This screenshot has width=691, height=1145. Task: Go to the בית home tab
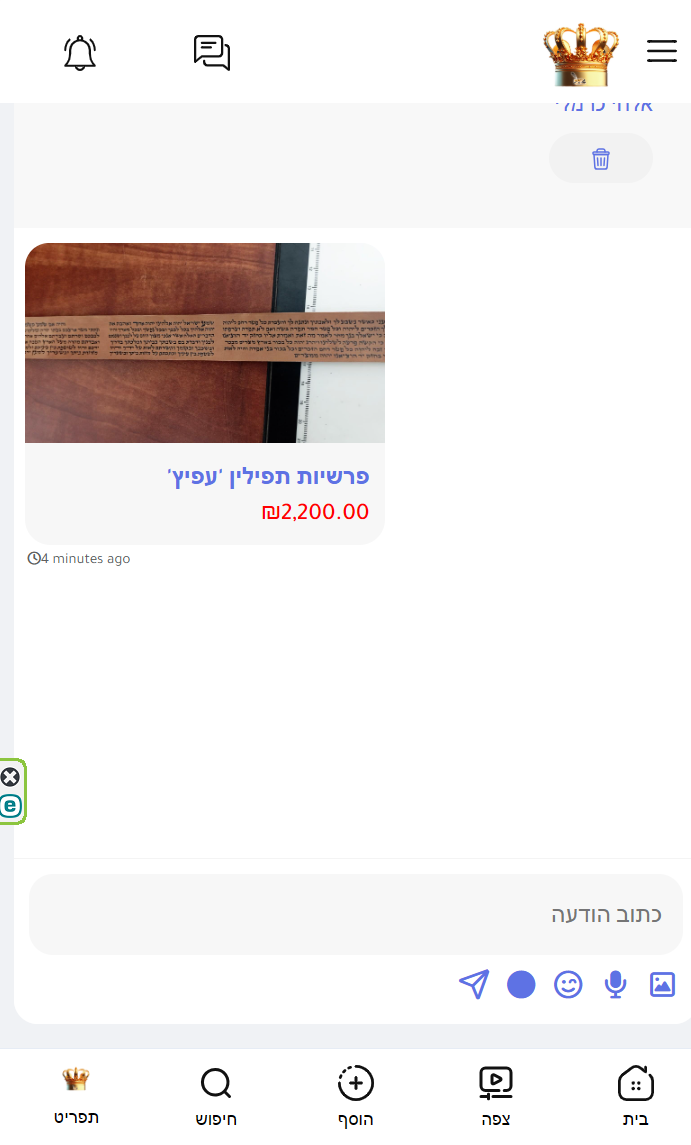[x=635, y=1096]
